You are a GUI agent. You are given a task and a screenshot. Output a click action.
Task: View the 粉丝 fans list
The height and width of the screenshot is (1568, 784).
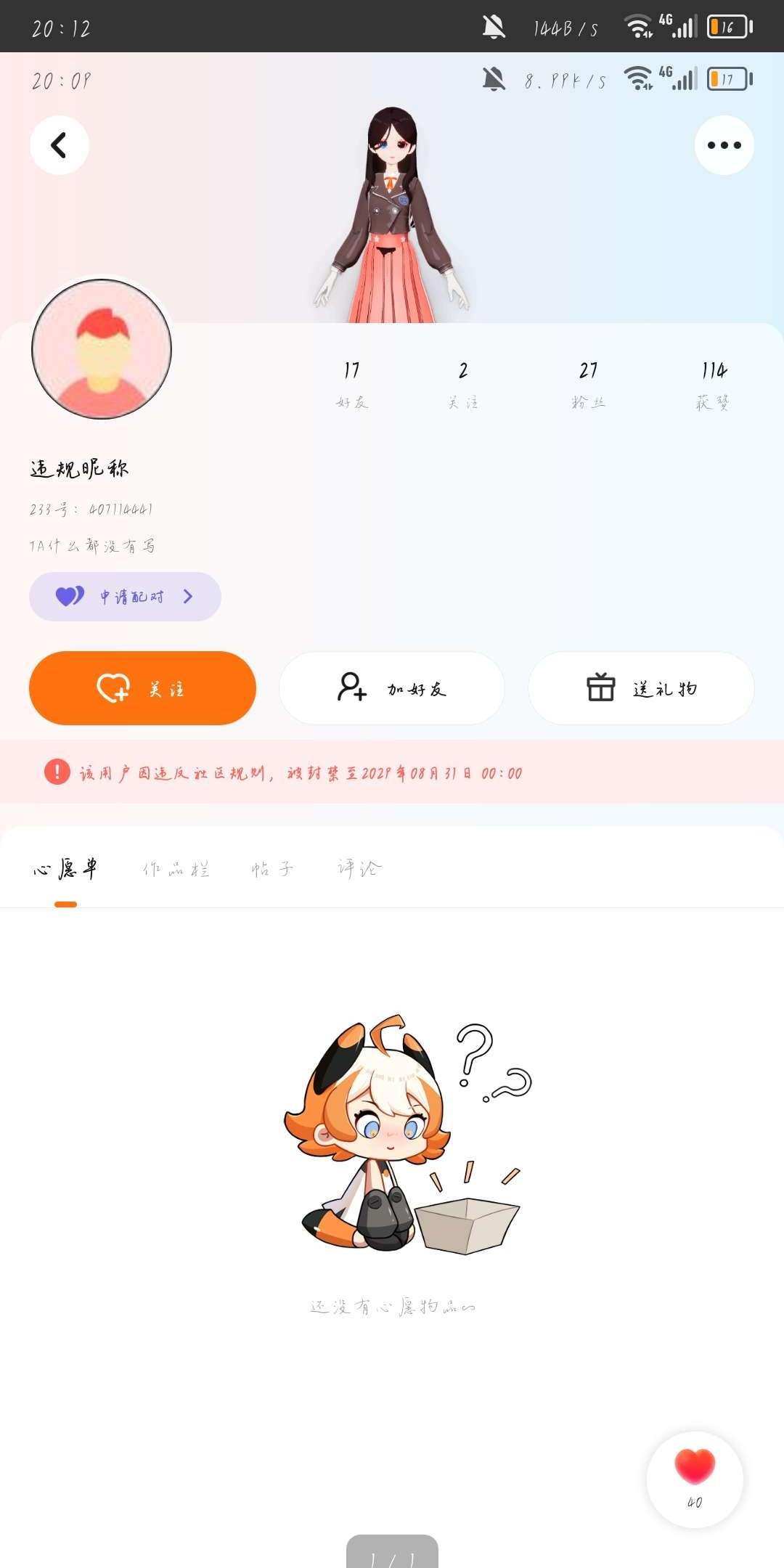(588, 385)
